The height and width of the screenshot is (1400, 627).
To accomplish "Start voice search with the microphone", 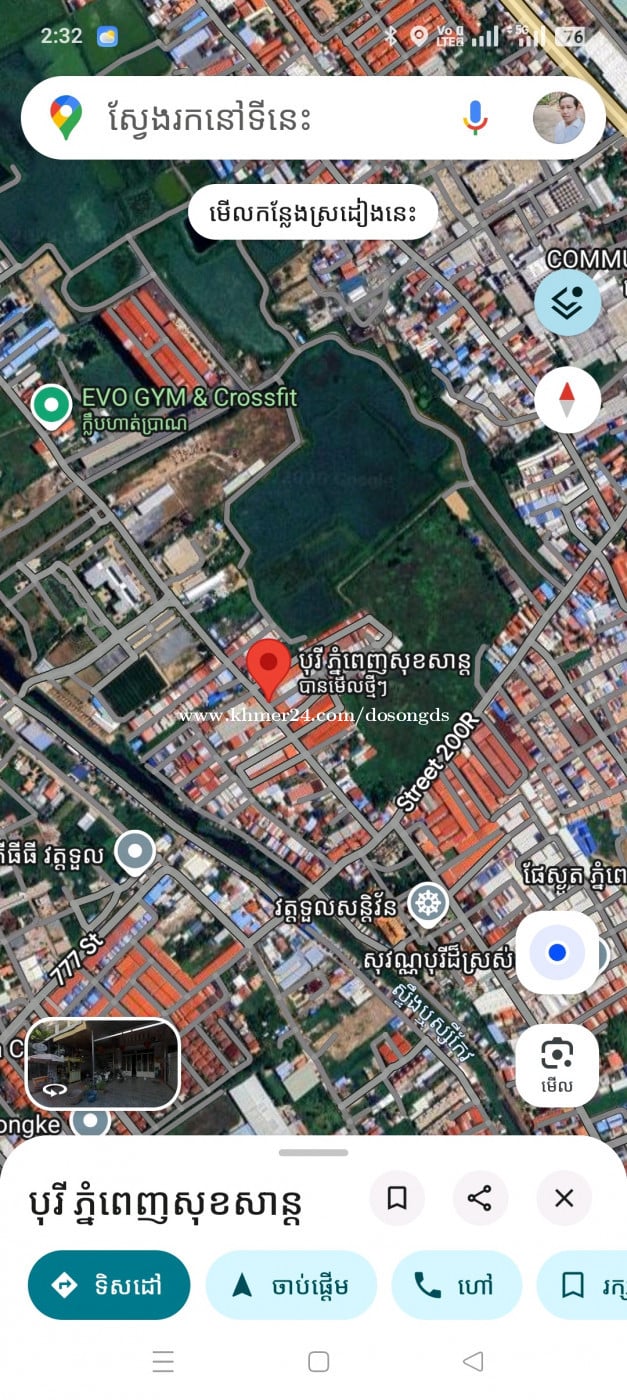I will point(475,119).
